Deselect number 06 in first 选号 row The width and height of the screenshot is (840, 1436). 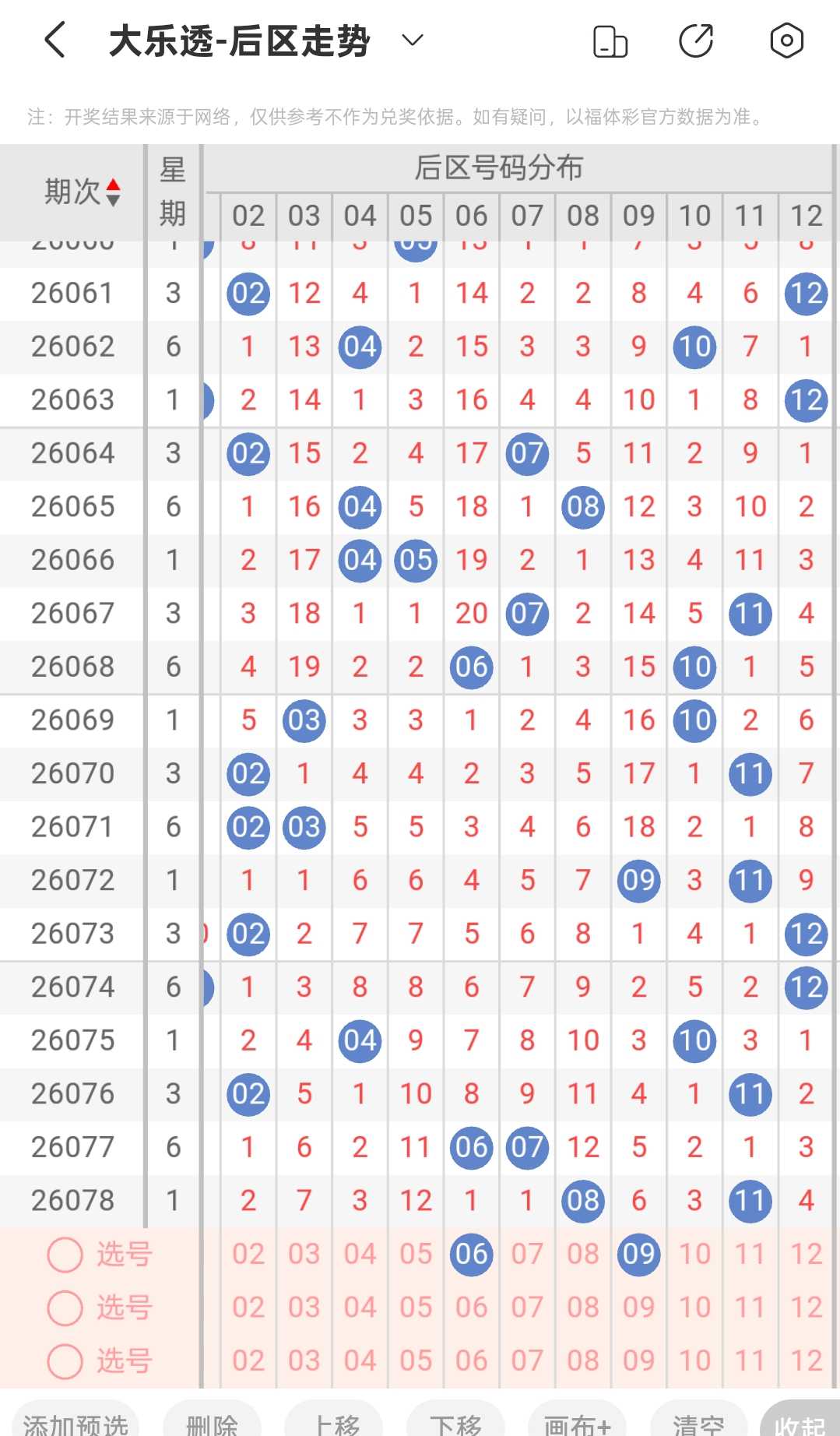click(472, 1255)
